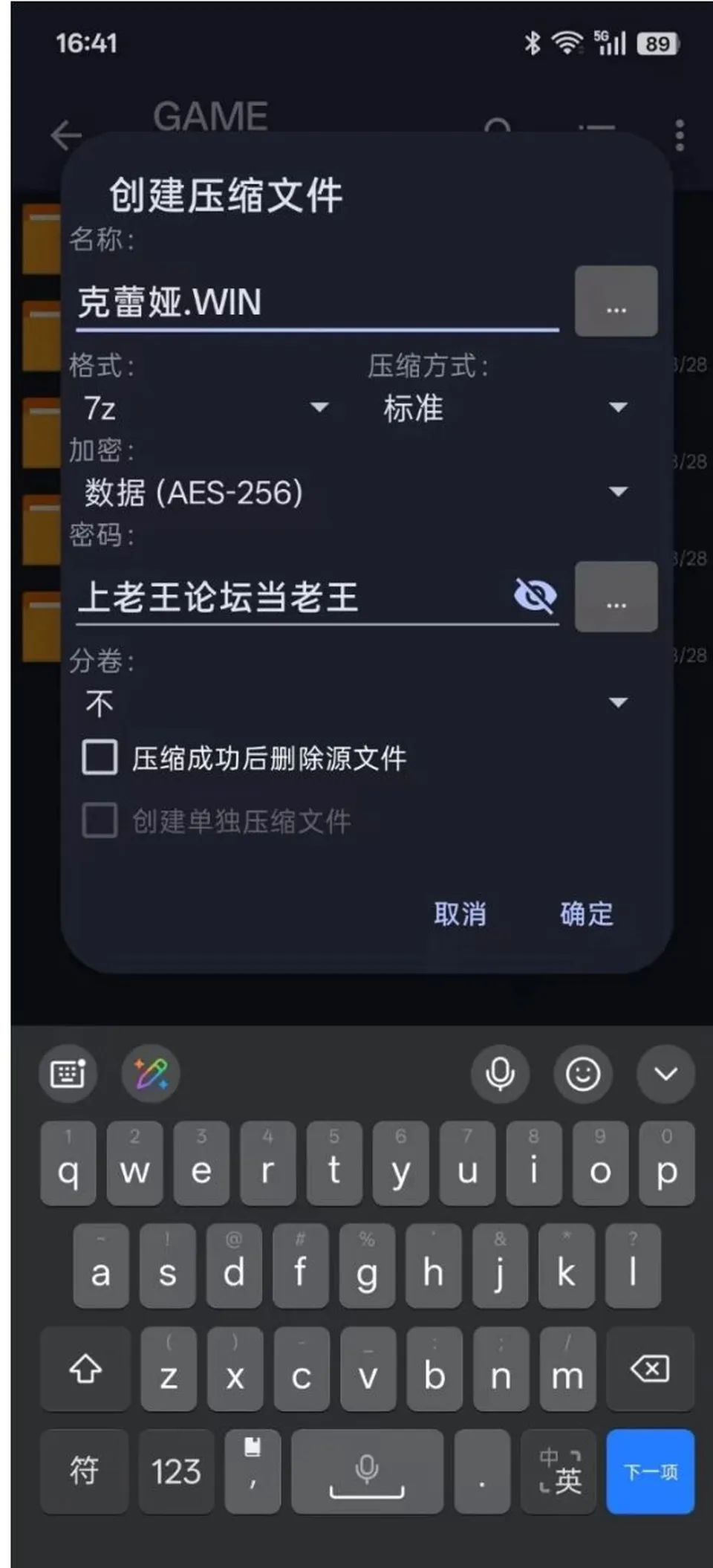Tap 取消 to cancel the dialog
713x1568 pixels.
(x=460, y=914)
